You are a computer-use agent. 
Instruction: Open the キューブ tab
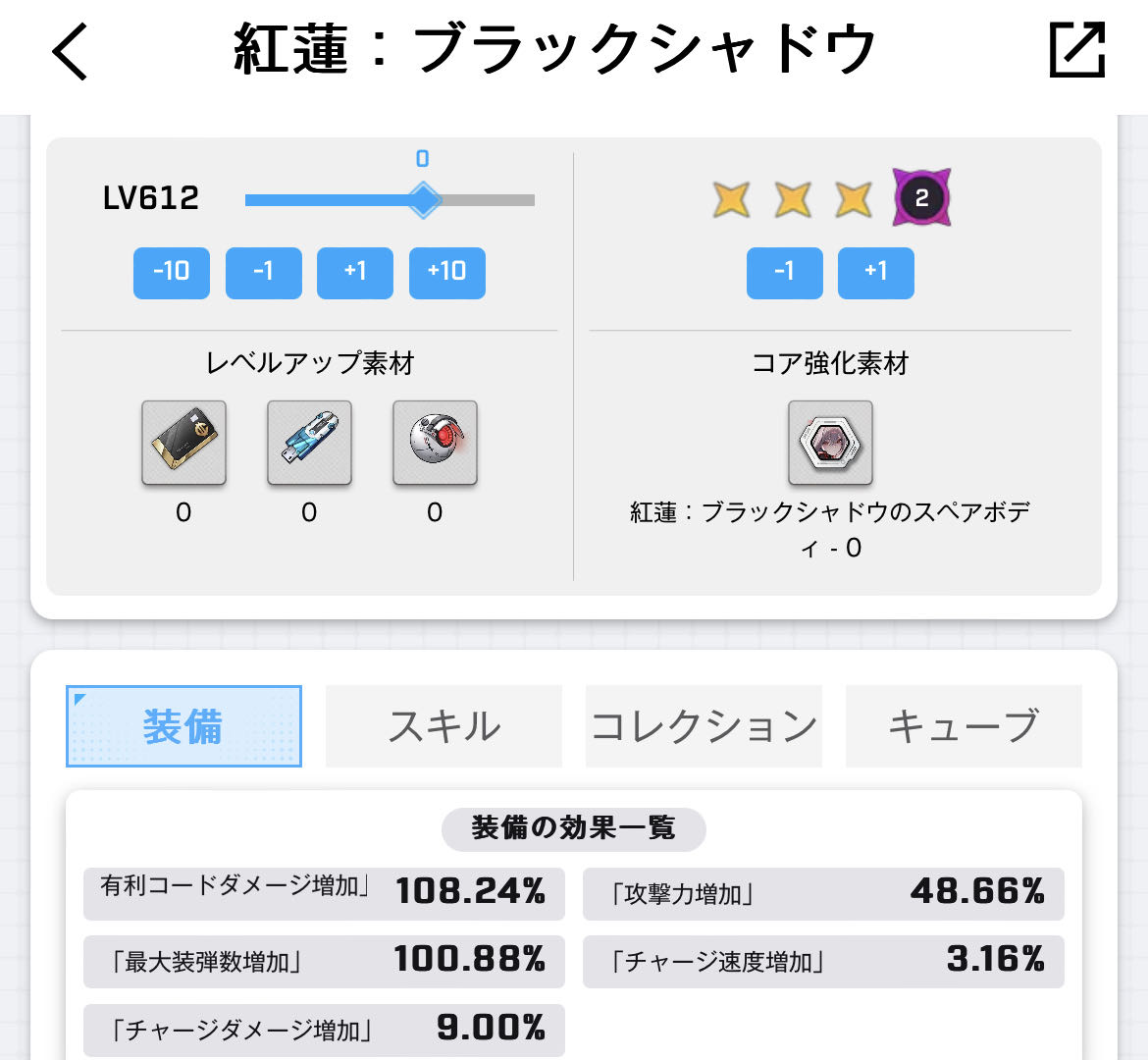[964, 726]
